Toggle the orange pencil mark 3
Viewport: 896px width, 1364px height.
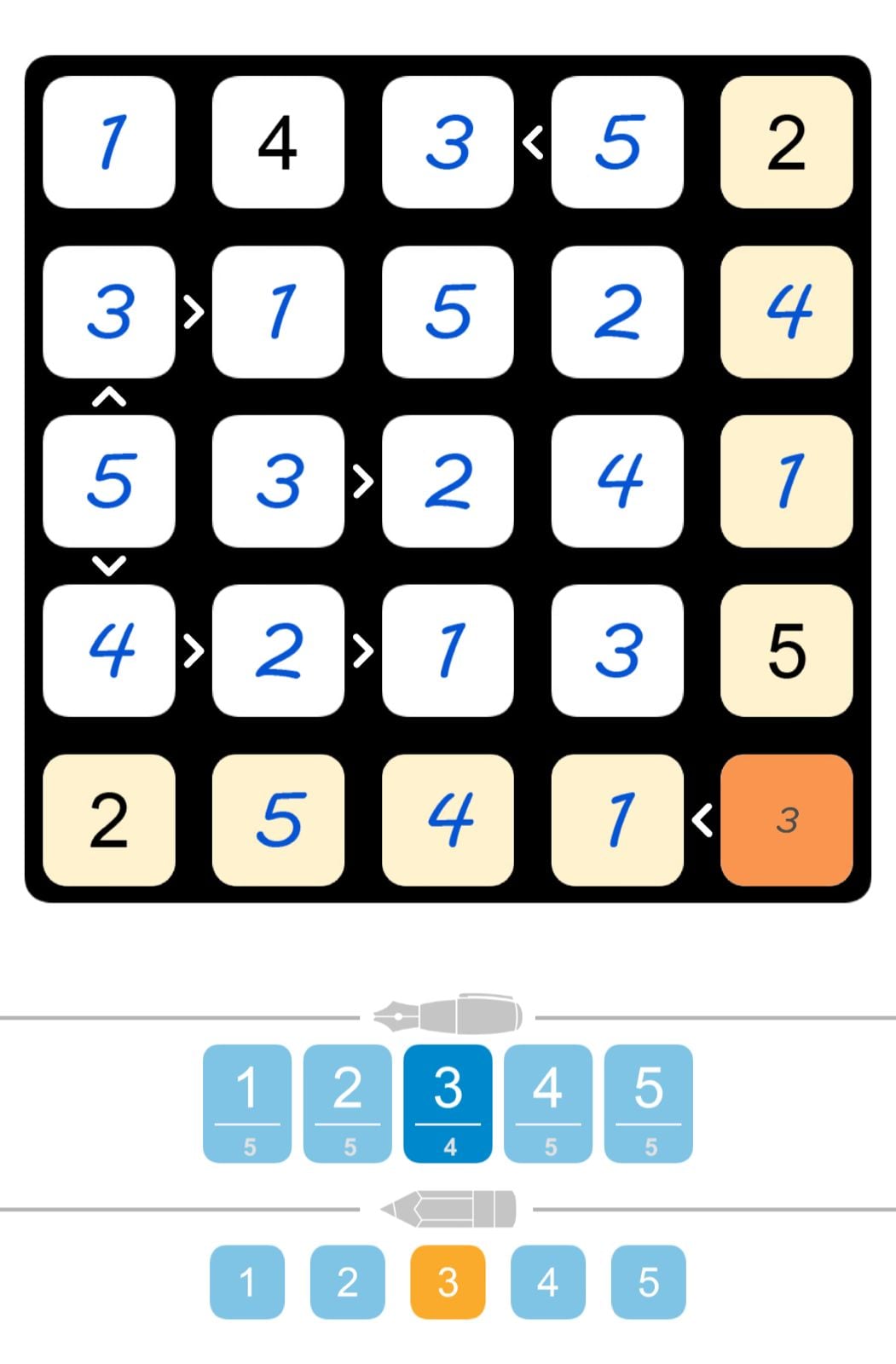448,1281
